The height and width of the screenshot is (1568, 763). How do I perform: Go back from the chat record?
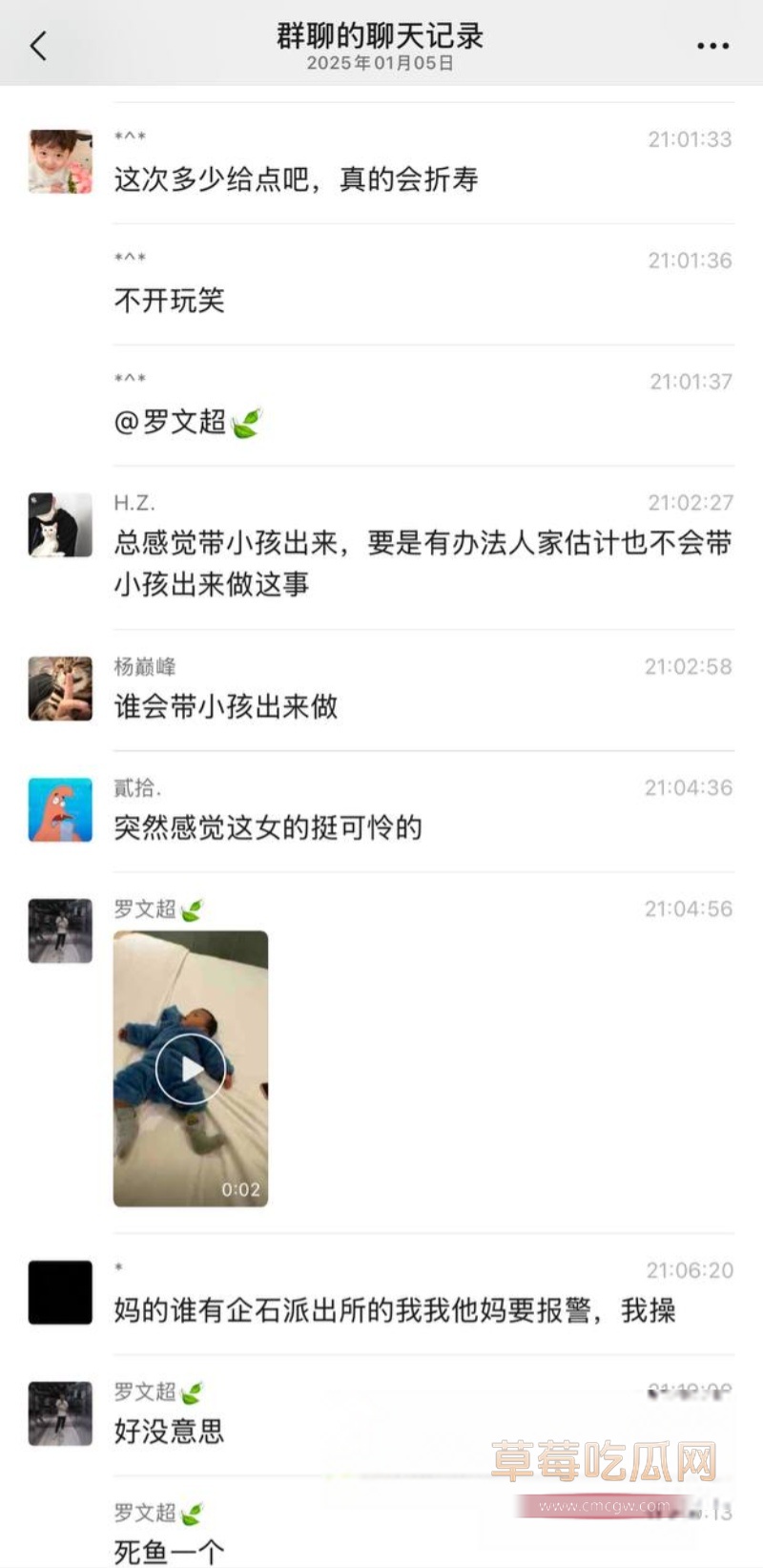point(38,45)
